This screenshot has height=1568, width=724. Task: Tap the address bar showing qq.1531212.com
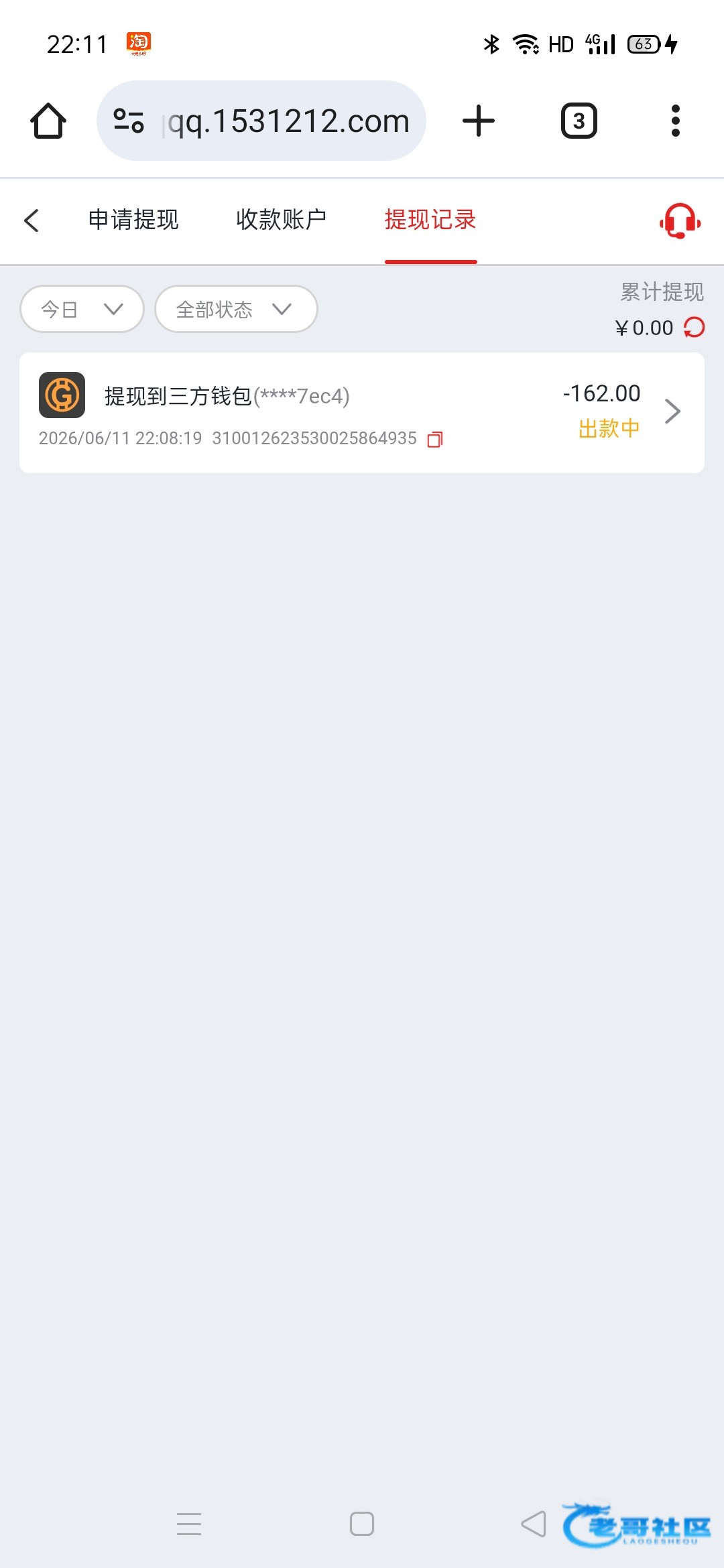point(261,121)
